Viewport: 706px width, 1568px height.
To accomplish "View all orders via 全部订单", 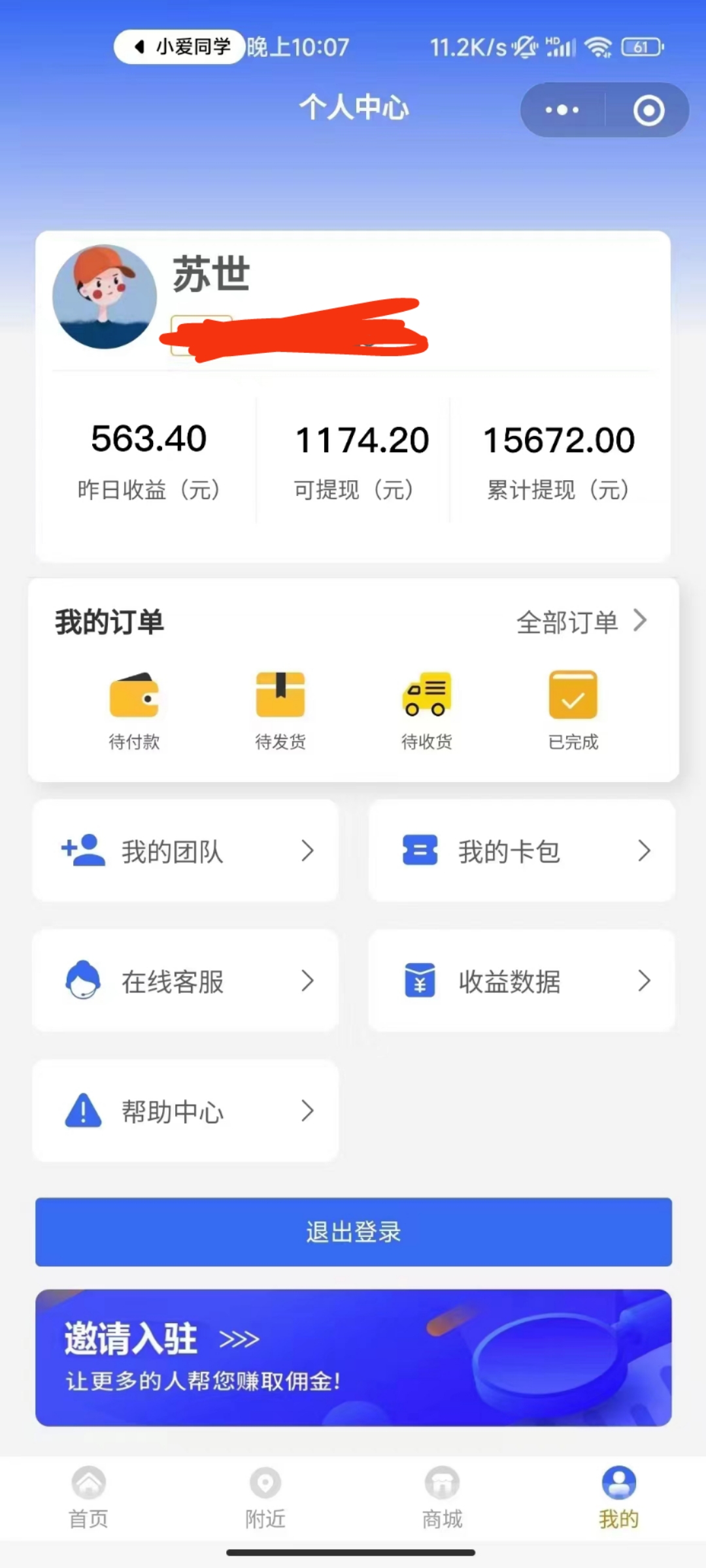I will 581,621.
